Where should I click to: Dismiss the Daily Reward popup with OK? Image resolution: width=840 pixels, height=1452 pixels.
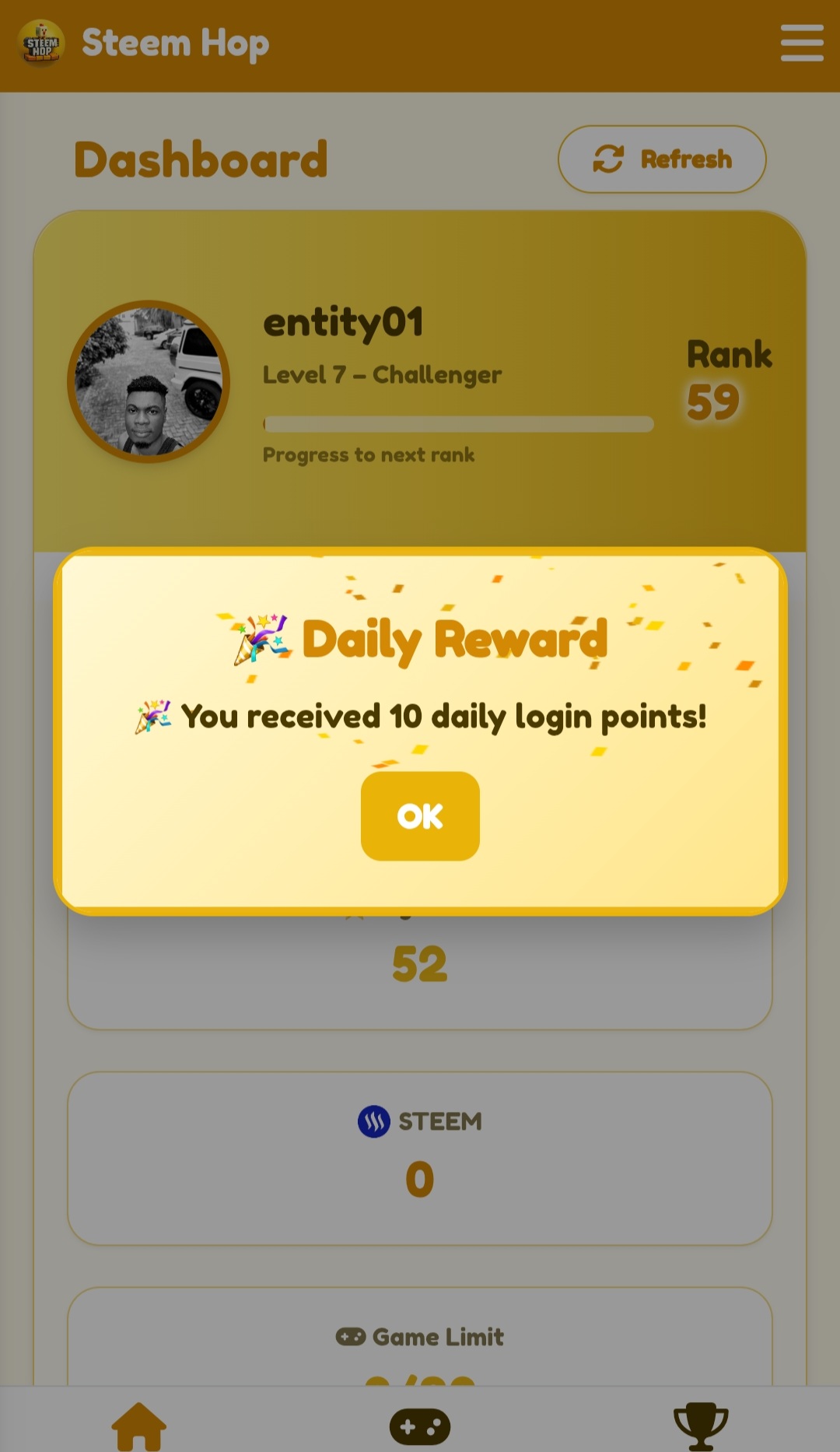point(420,815)
